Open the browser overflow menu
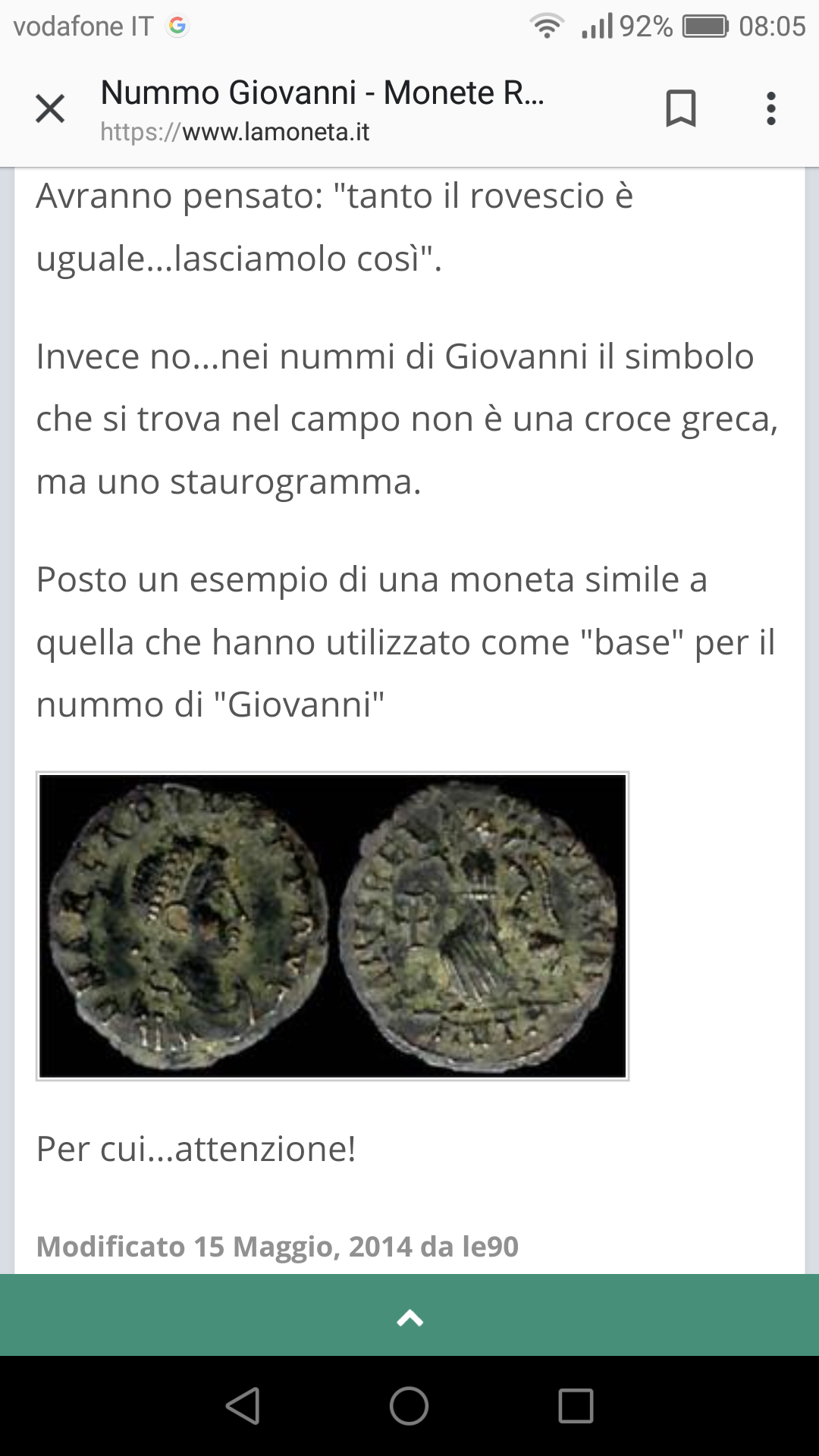Viewport: 819px width, 1456px height. tap(770, 108)
